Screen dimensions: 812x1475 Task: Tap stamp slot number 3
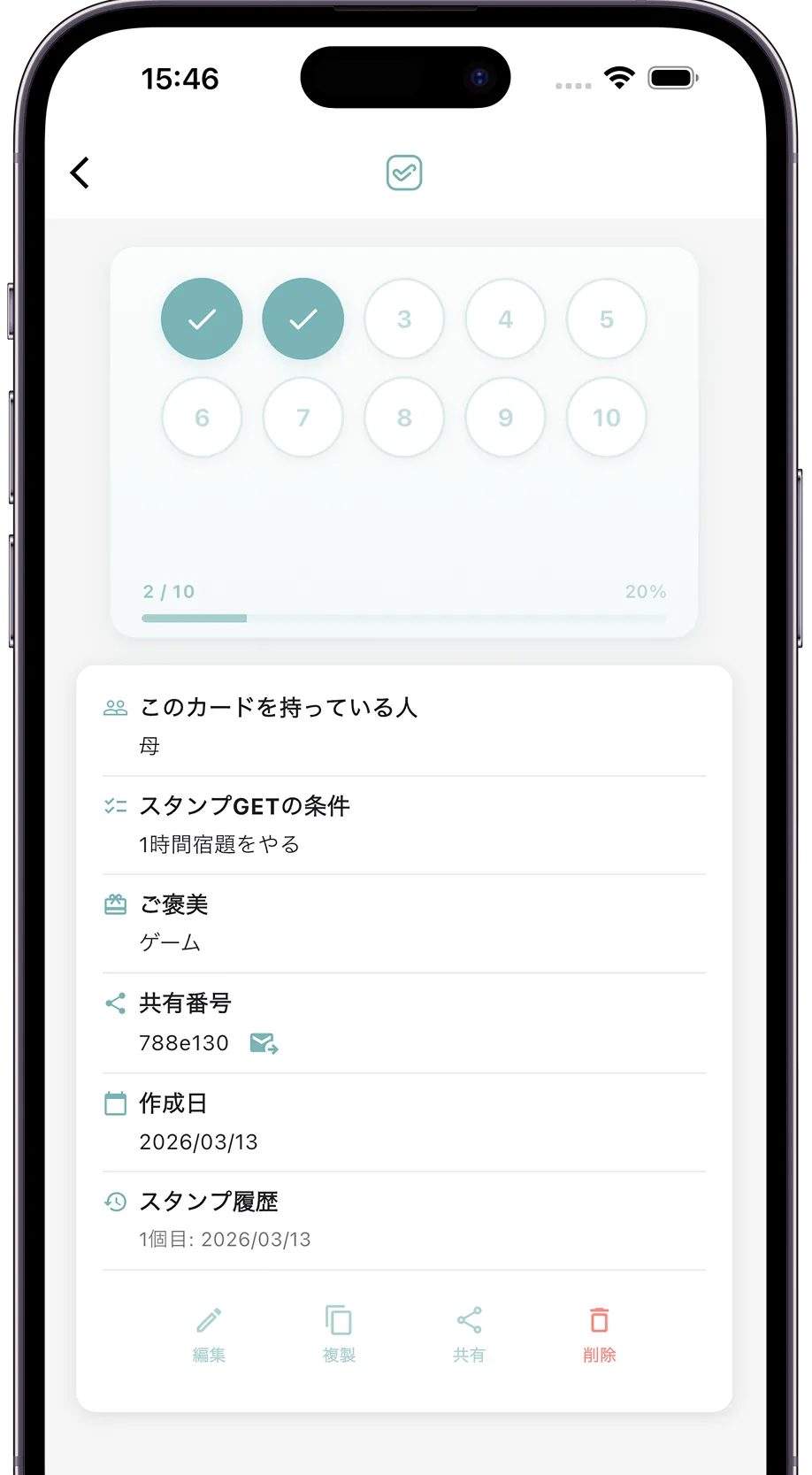(x=404, y=319)
